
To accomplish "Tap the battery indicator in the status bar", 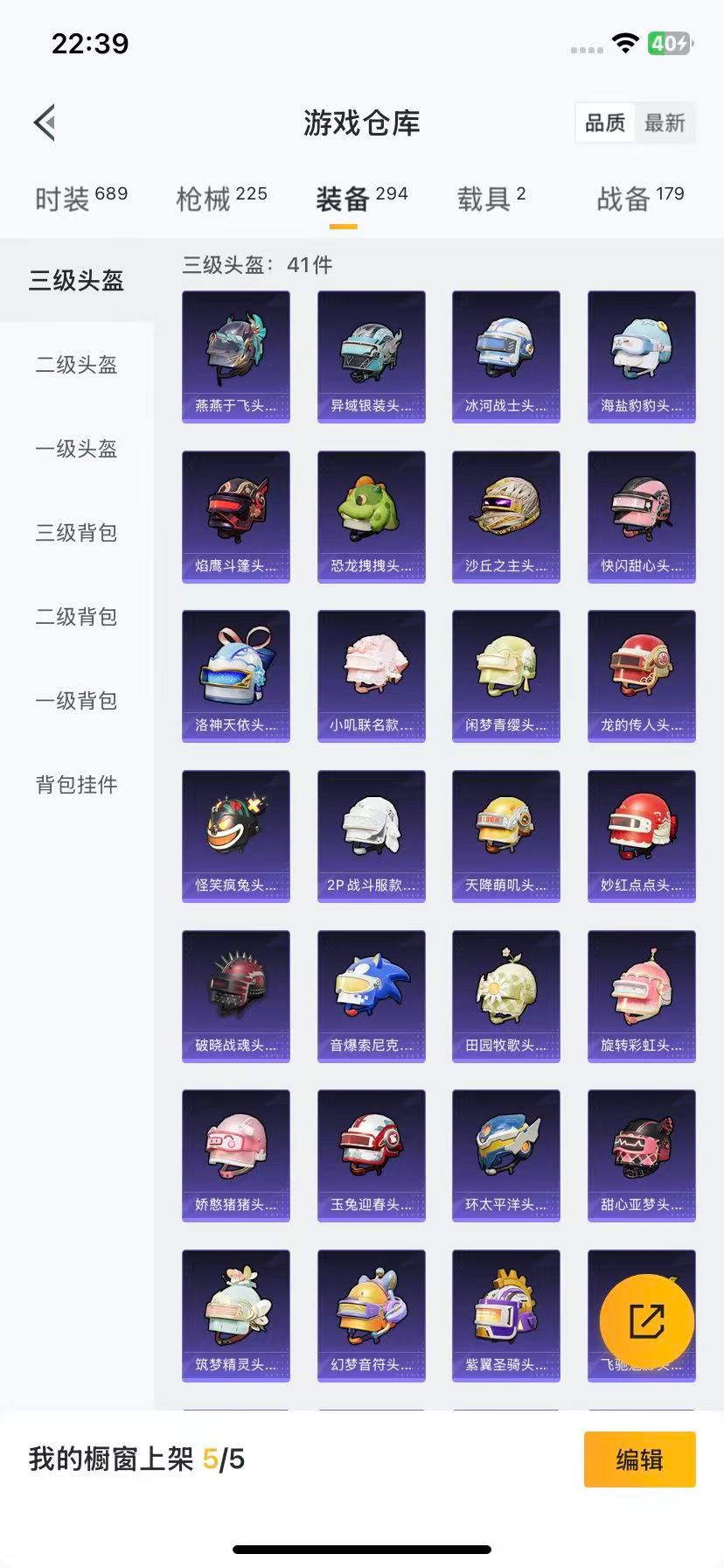I will [x=668, y=42].
